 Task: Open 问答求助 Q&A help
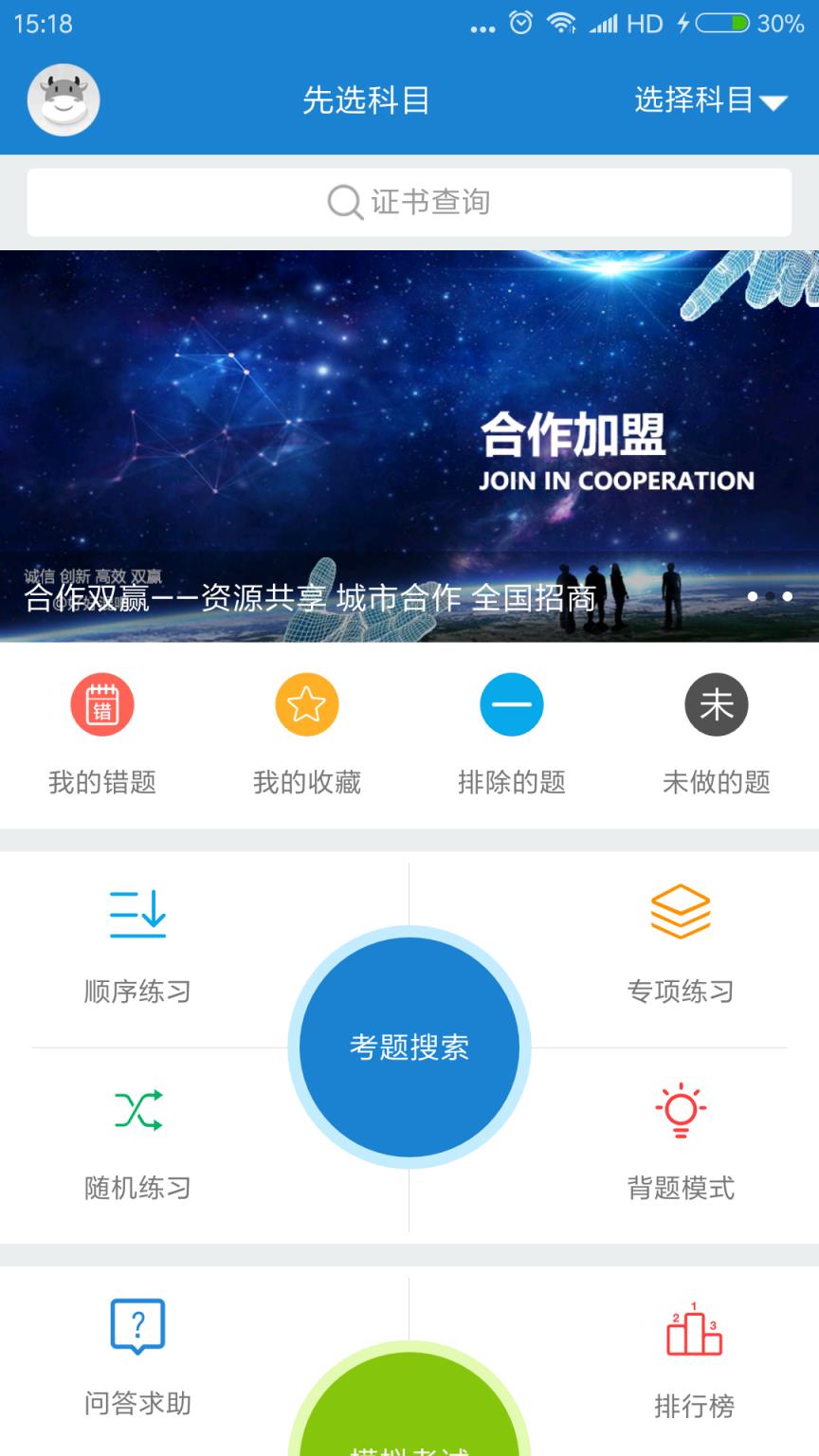(136, 1360)
